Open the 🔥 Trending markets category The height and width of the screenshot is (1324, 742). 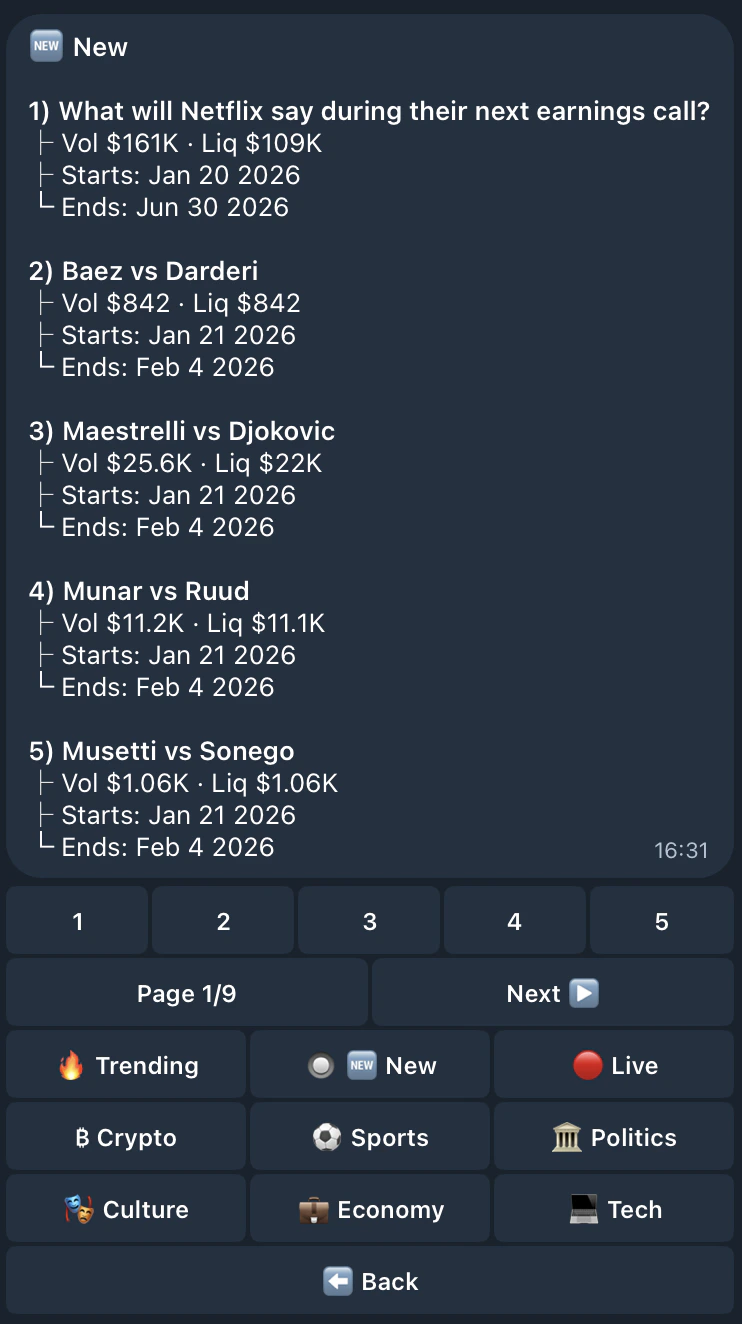coord(124,1064)
